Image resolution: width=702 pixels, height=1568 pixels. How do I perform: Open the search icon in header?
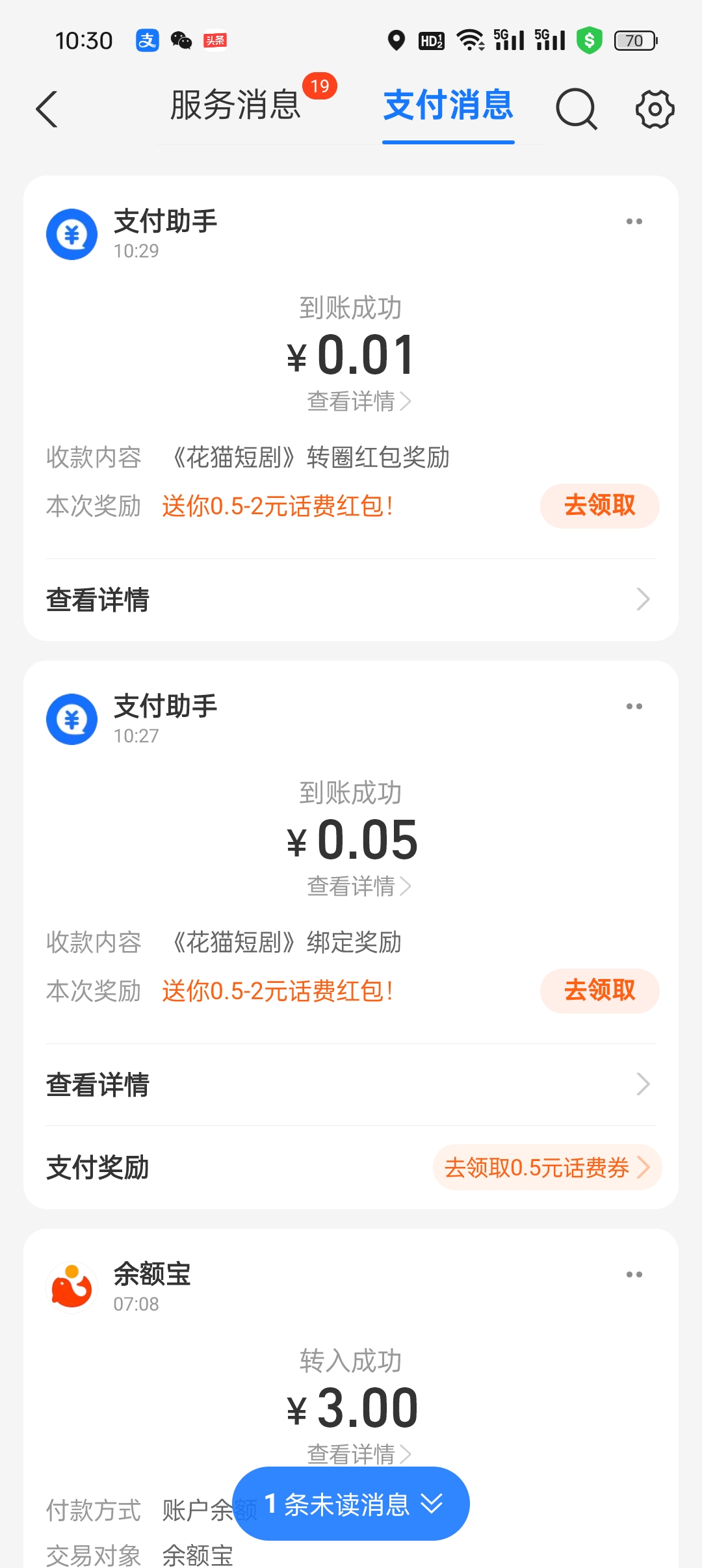pos(577,109)
